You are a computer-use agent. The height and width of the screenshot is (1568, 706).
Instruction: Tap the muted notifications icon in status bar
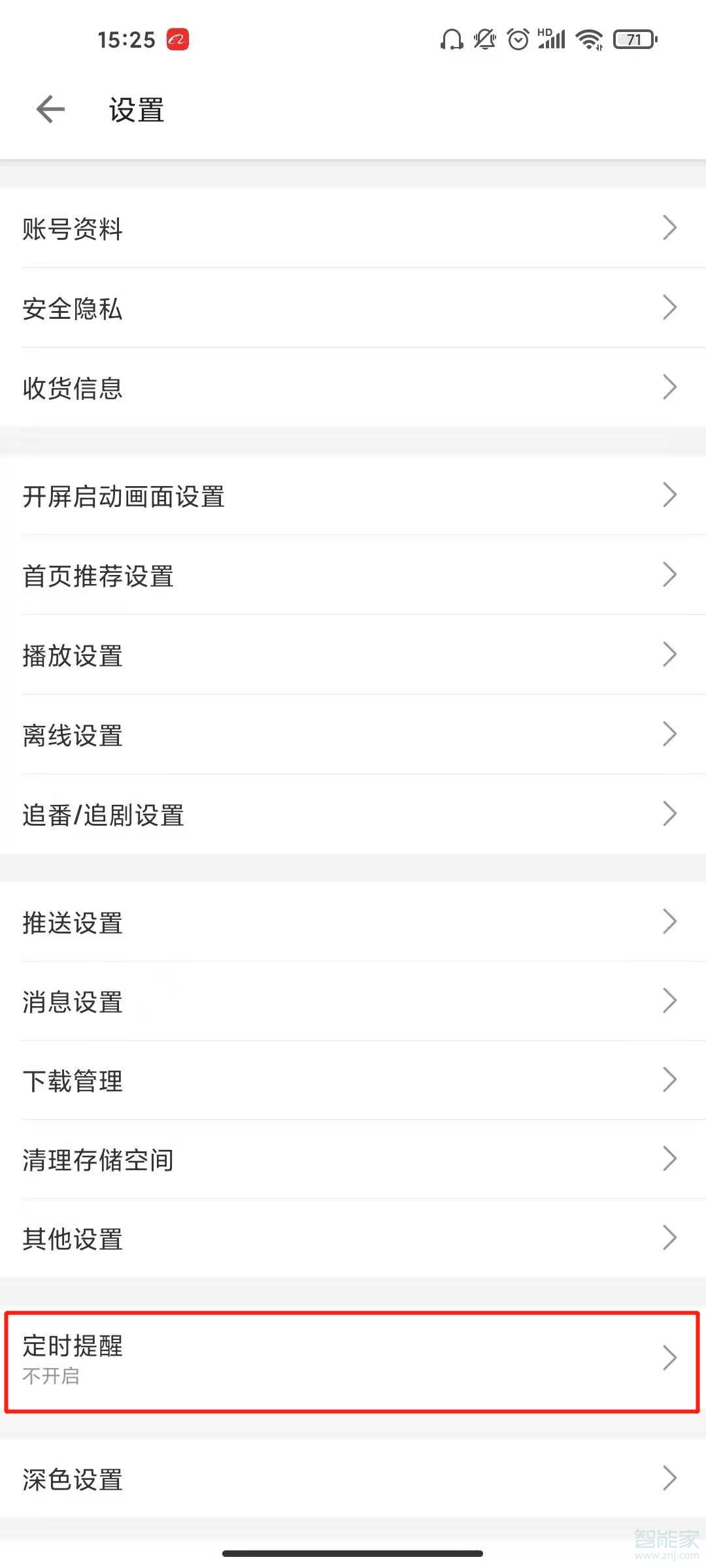(x=484, y=39)
